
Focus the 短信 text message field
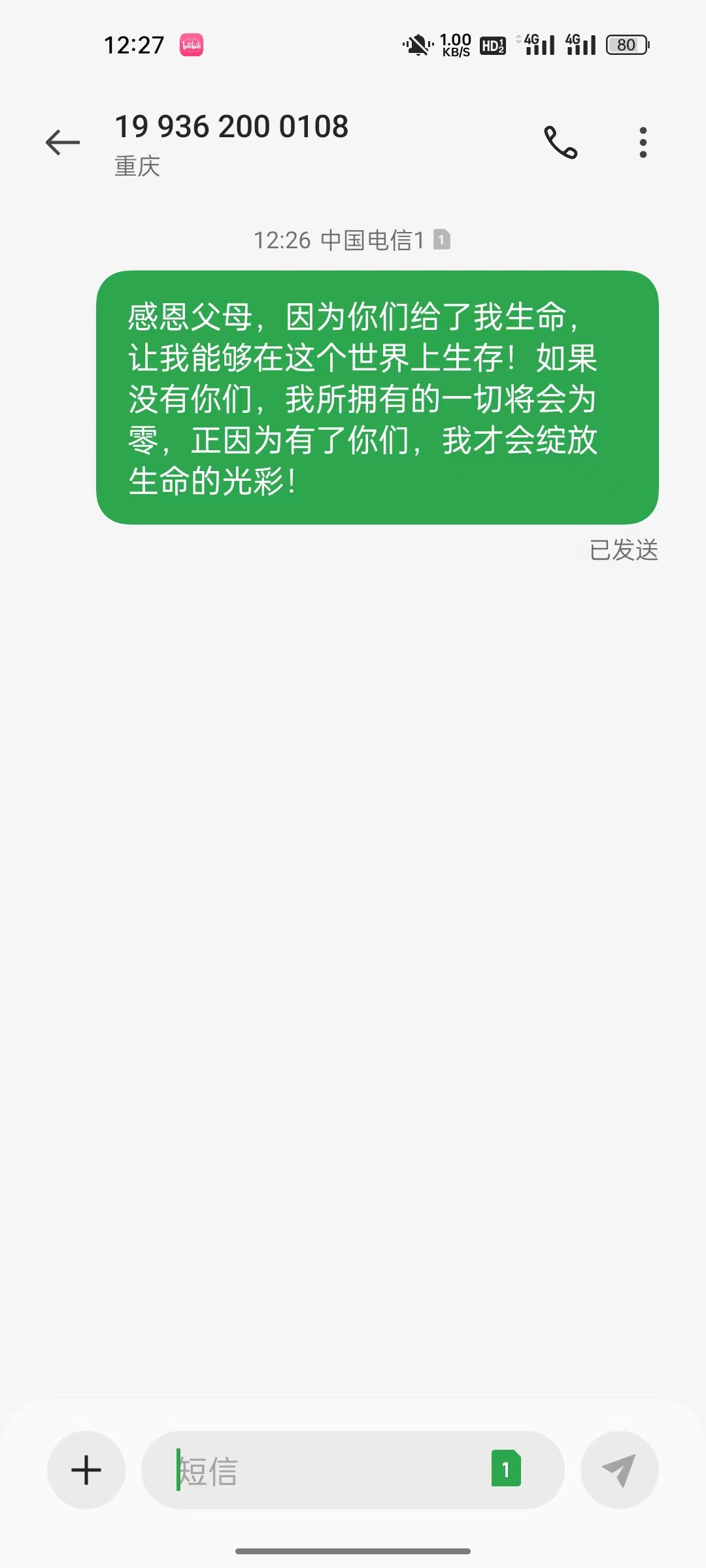click(327, 1471)
